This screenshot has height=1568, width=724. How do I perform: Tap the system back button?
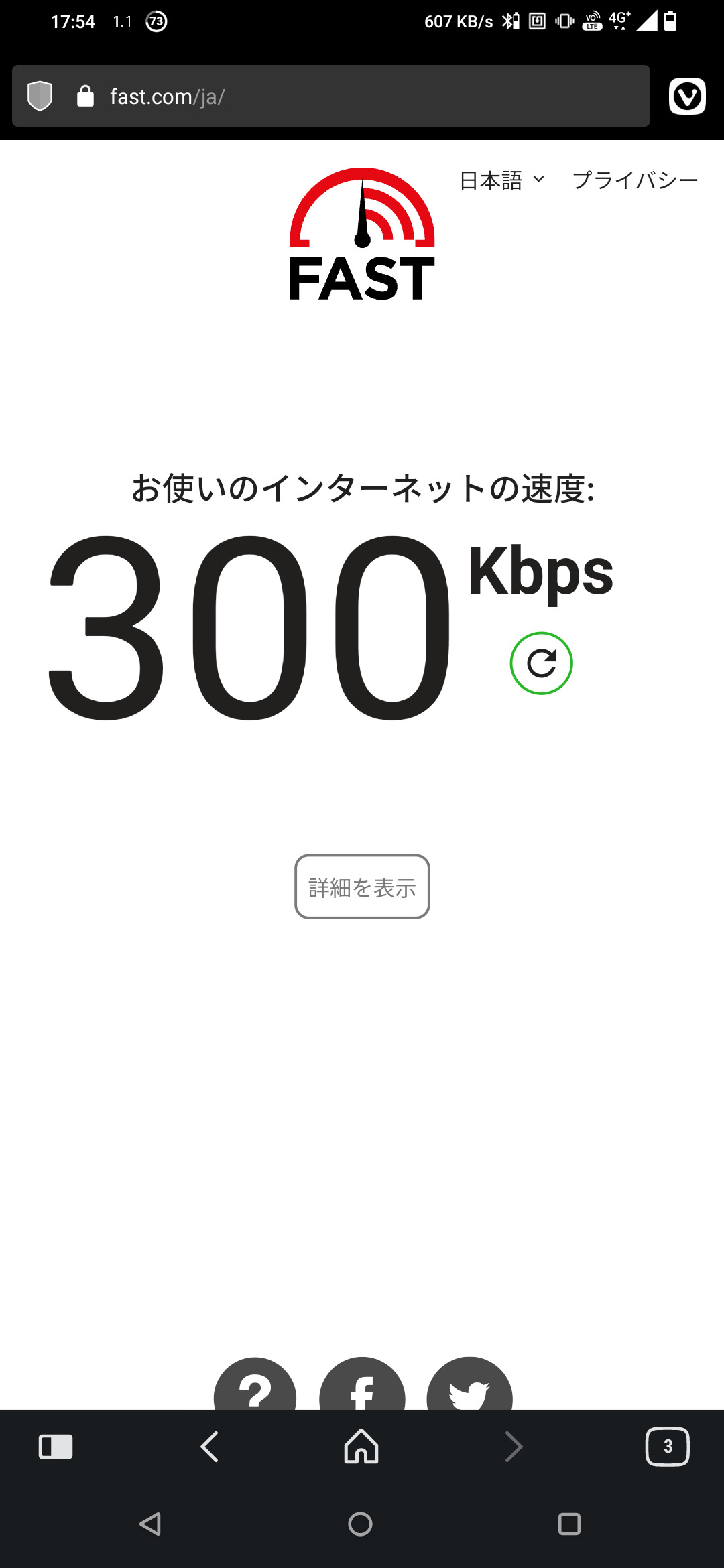pos(150,1524)
